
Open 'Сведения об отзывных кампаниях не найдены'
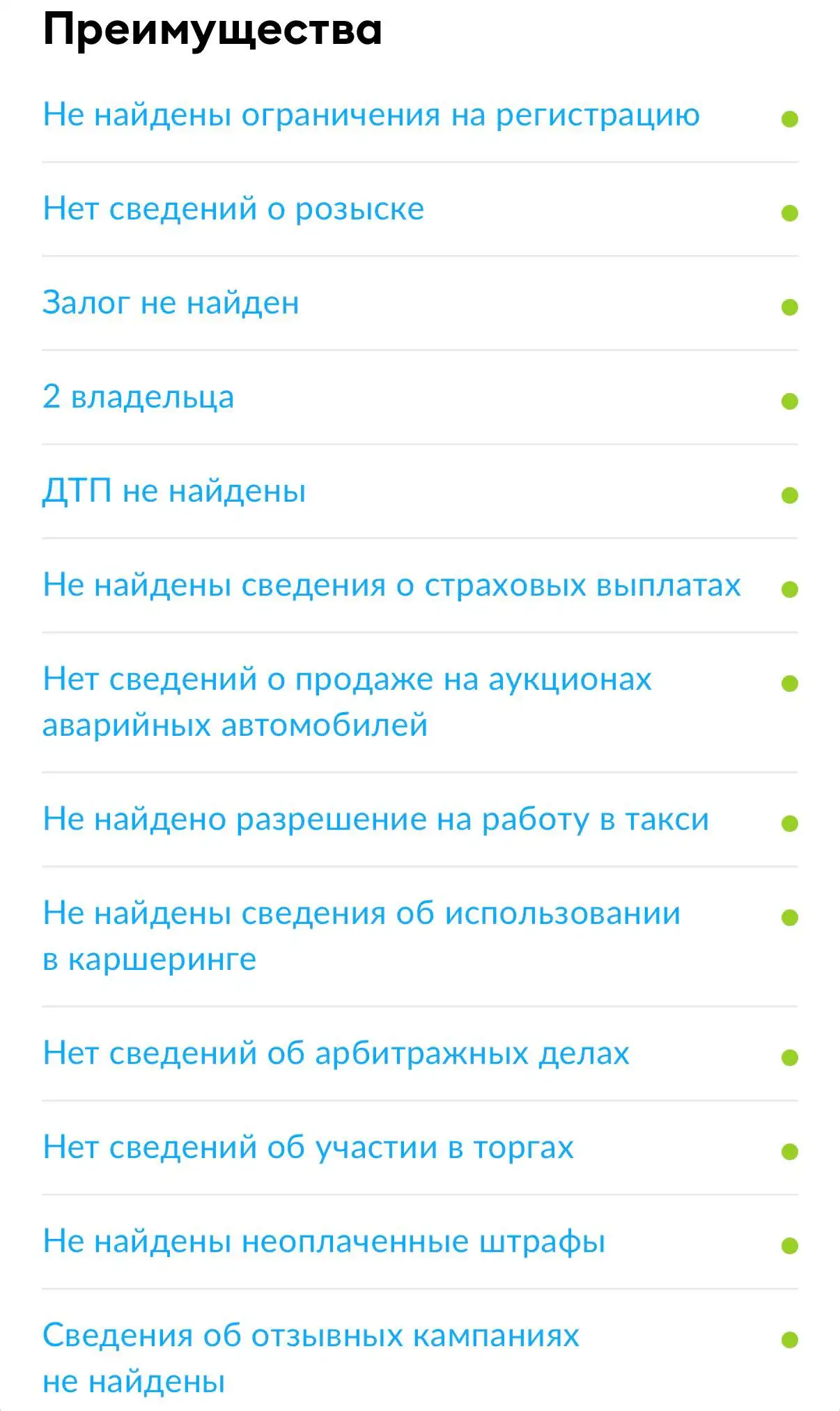[x=311, y=1357]
